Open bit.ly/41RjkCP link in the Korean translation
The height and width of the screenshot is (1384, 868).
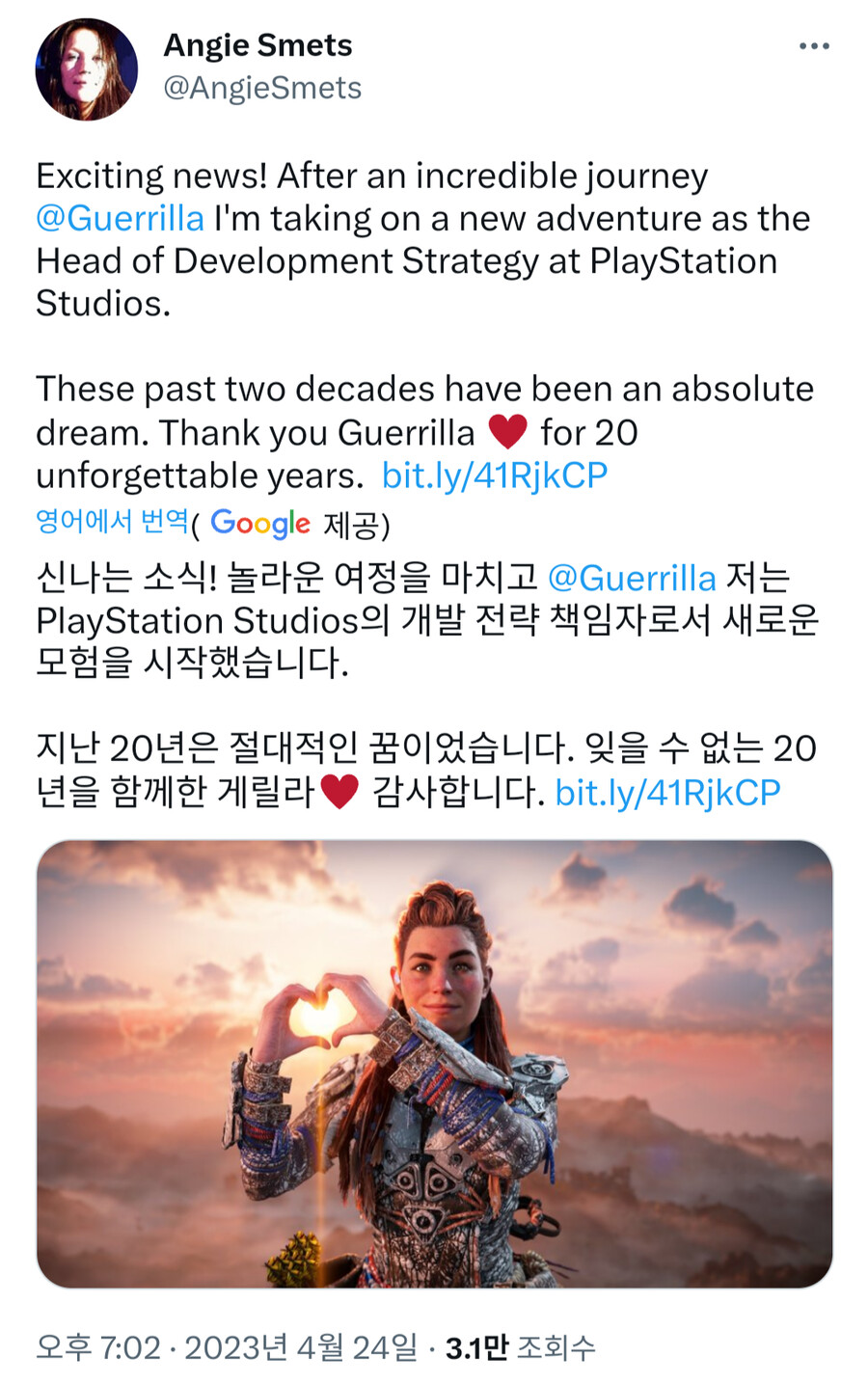coord(667,793)
